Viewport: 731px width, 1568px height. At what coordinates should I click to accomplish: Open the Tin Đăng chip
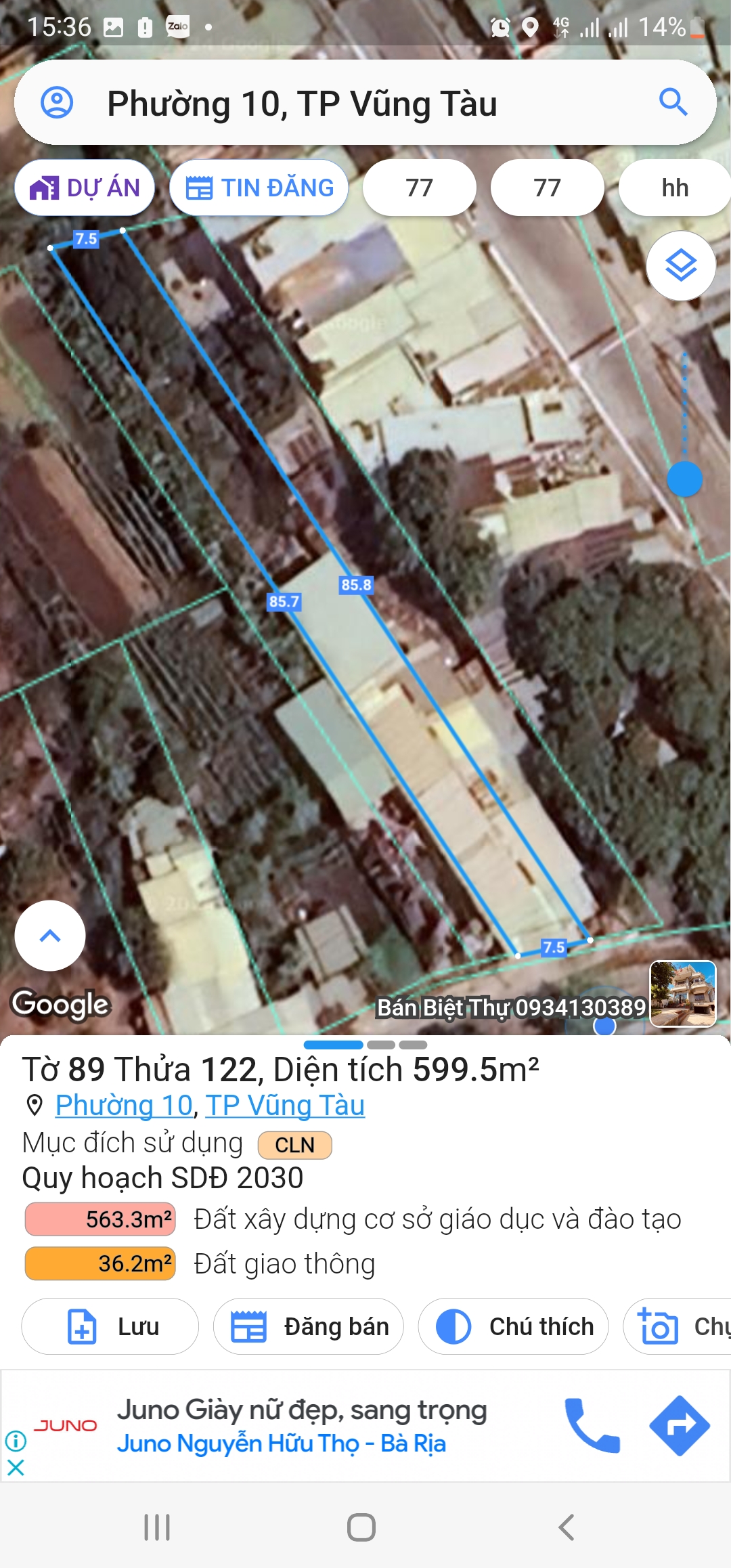tap(259, 188)
